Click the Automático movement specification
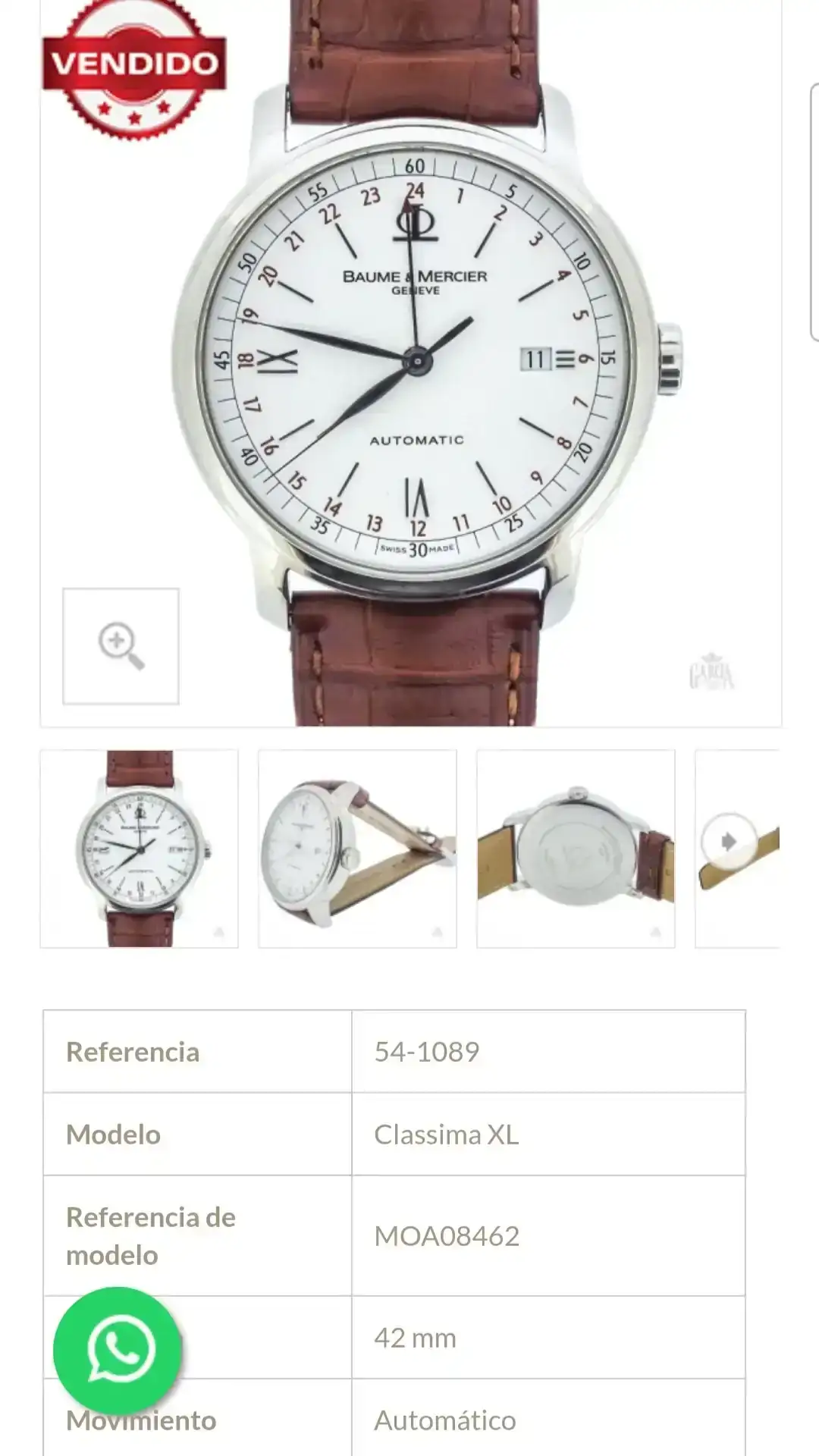The image size is (819, 1456). pos(444,1420)
